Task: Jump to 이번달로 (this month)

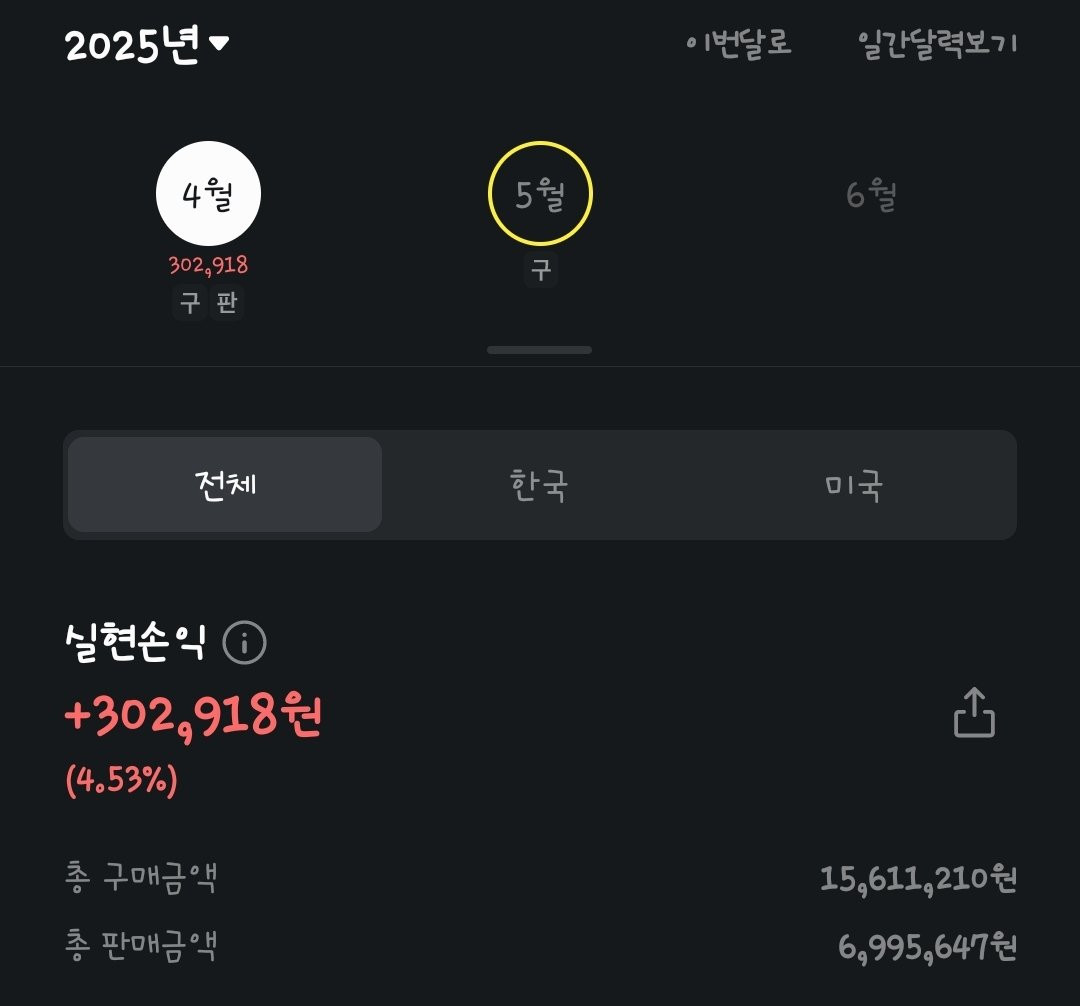Action: point(739,44)
